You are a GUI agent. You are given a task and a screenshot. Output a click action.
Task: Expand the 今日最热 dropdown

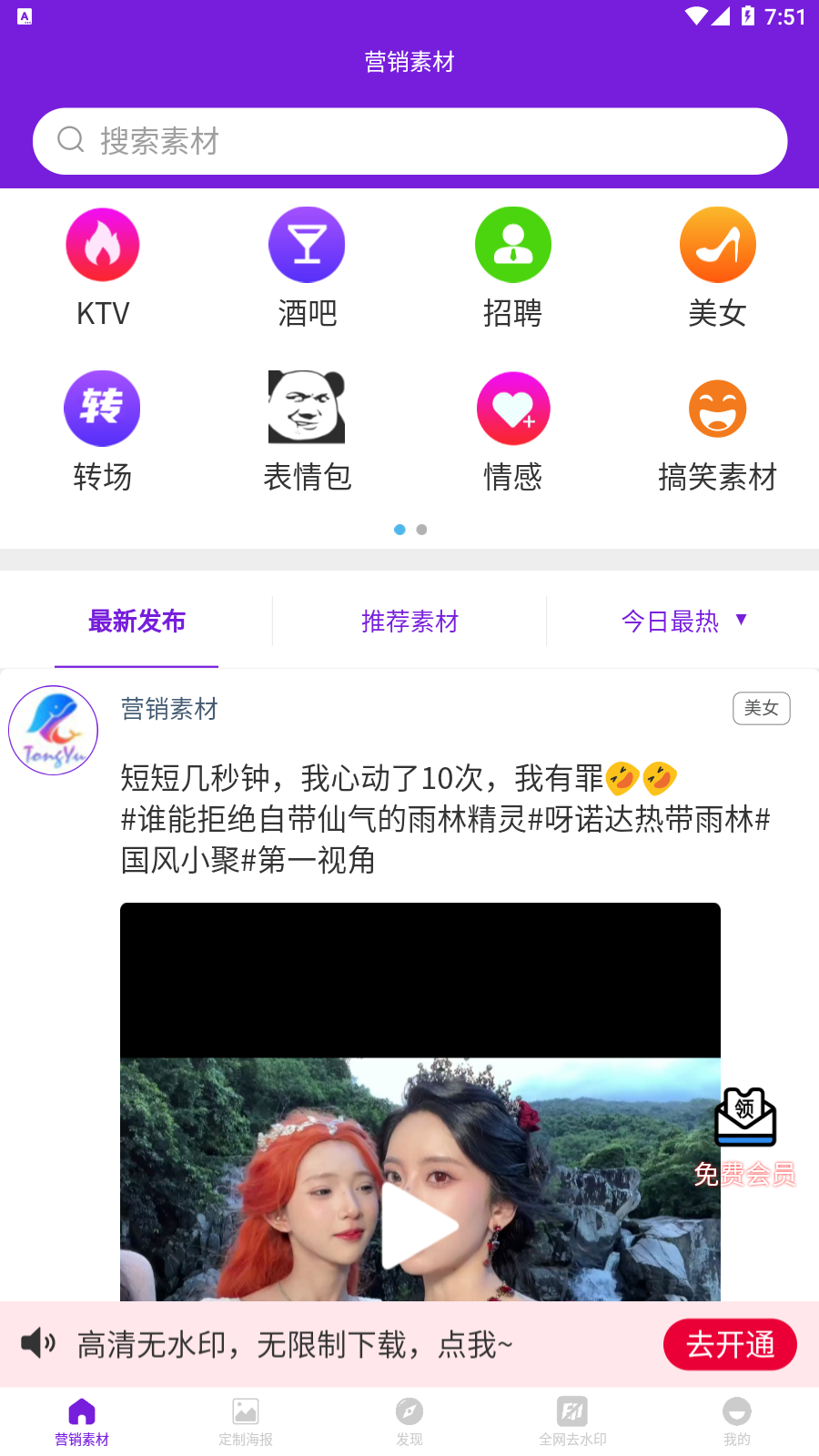coord(682,622)
